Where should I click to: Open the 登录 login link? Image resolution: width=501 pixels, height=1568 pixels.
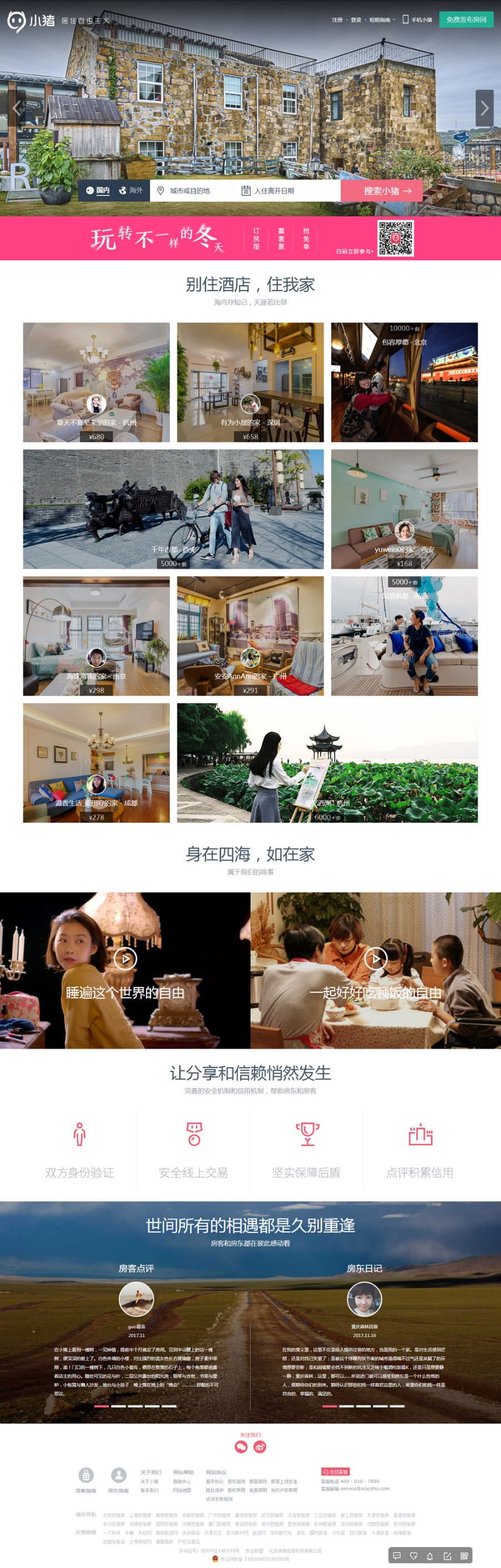pyautogui.click(x=356, y=20)
